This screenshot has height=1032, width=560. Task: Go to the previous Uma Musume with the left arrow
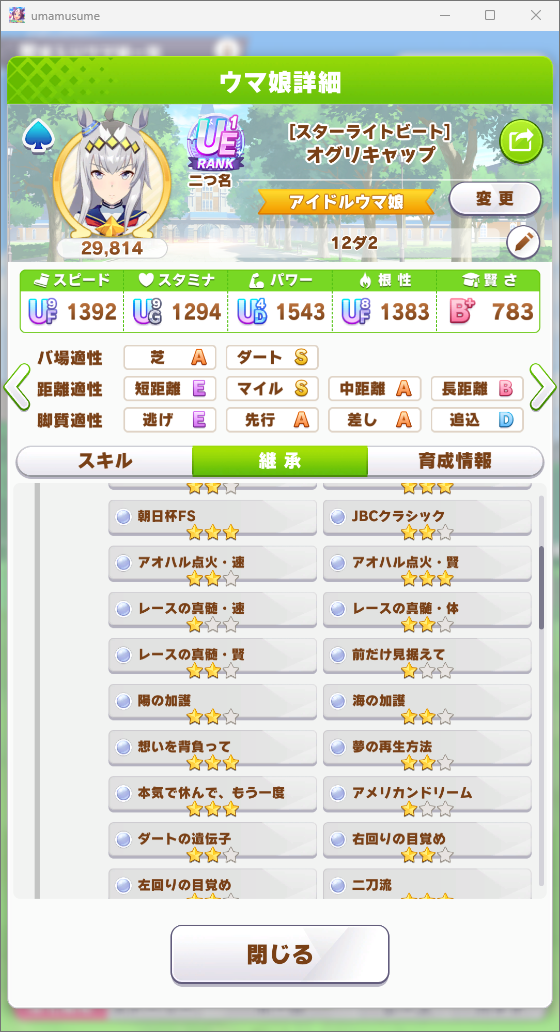point(16,388)
